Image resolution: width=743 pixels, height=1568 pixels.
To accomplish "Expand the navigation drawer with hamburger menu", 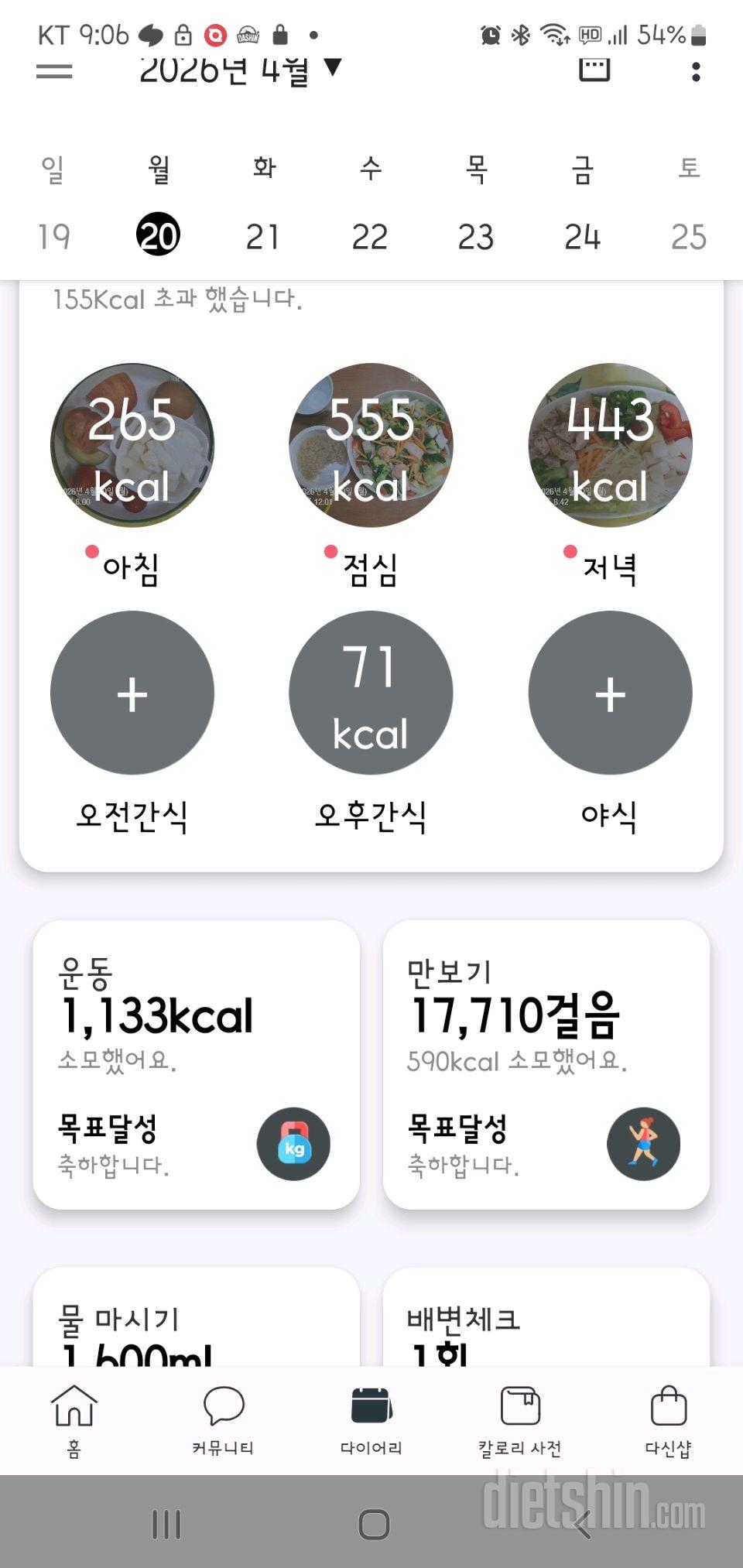I will coord(54,70).
